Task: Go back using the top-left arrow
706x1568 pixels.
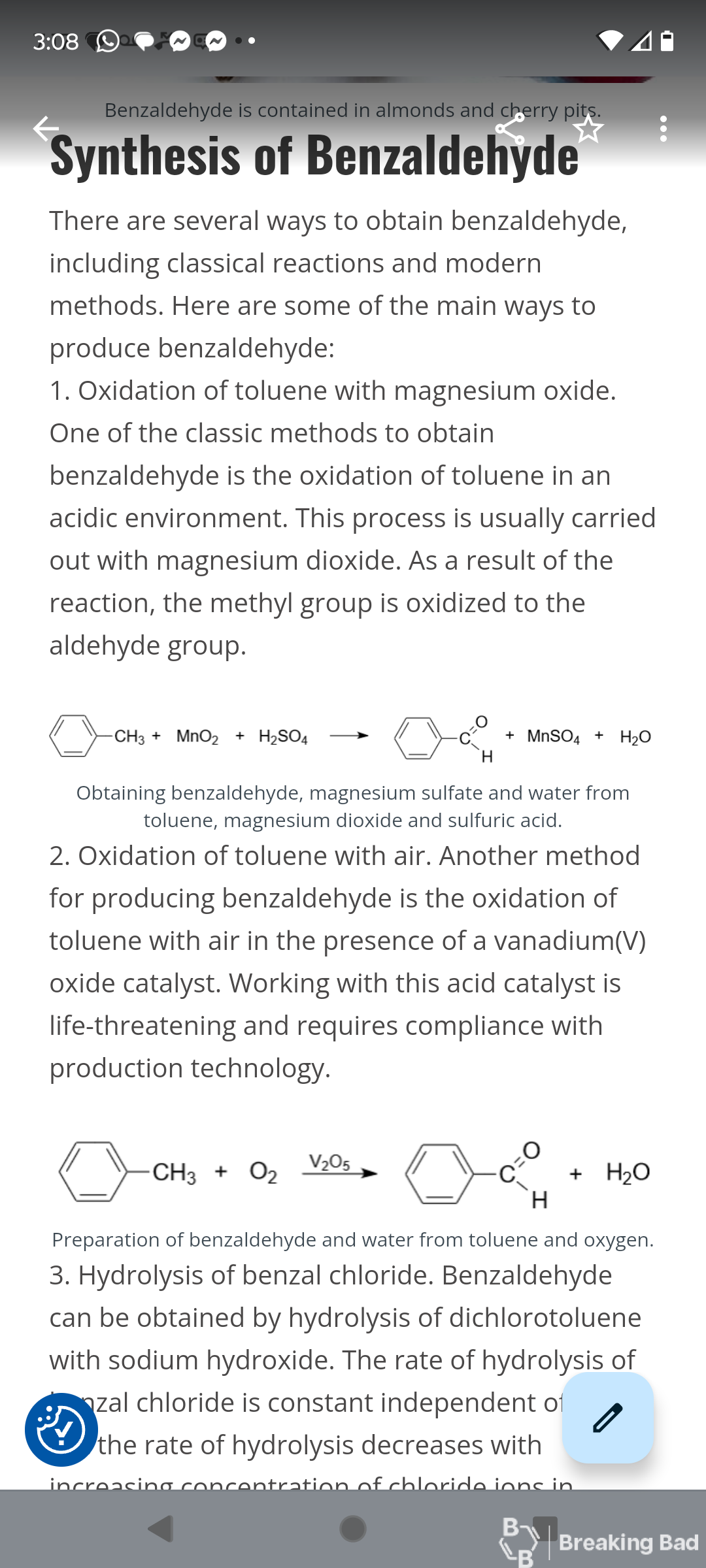Action: pyautogui.click(x=46, y=129)
